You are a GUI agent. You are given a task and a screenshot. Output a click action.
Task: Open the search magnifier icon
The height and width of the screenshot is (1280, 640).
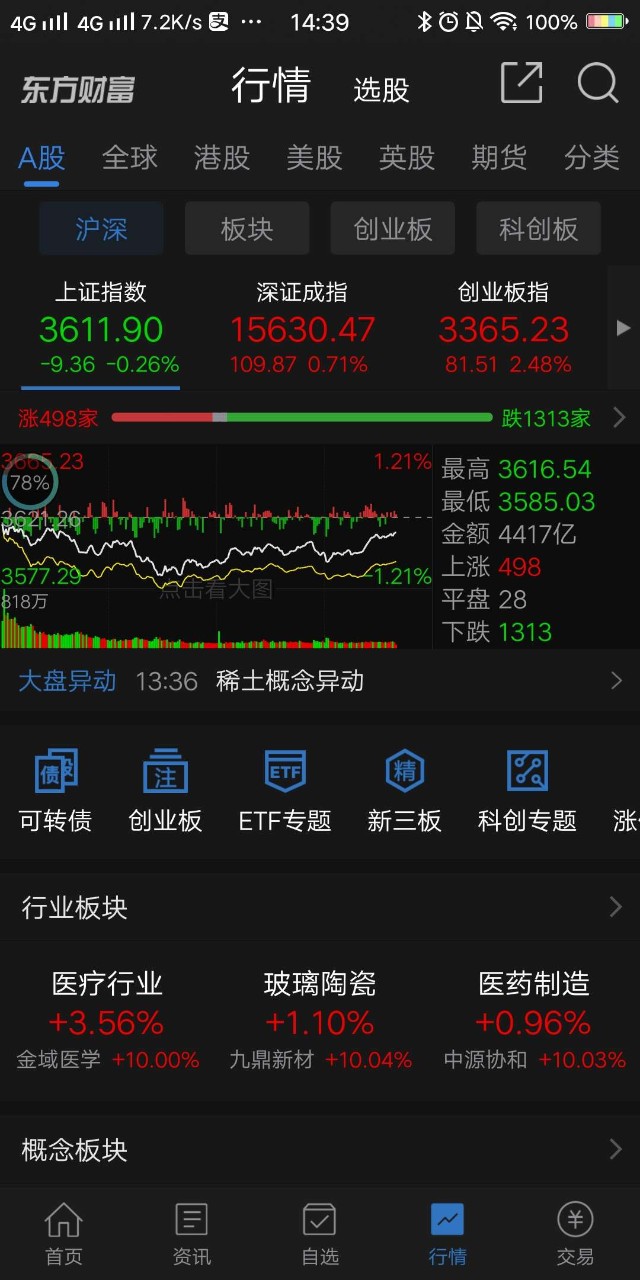point(598,84)
